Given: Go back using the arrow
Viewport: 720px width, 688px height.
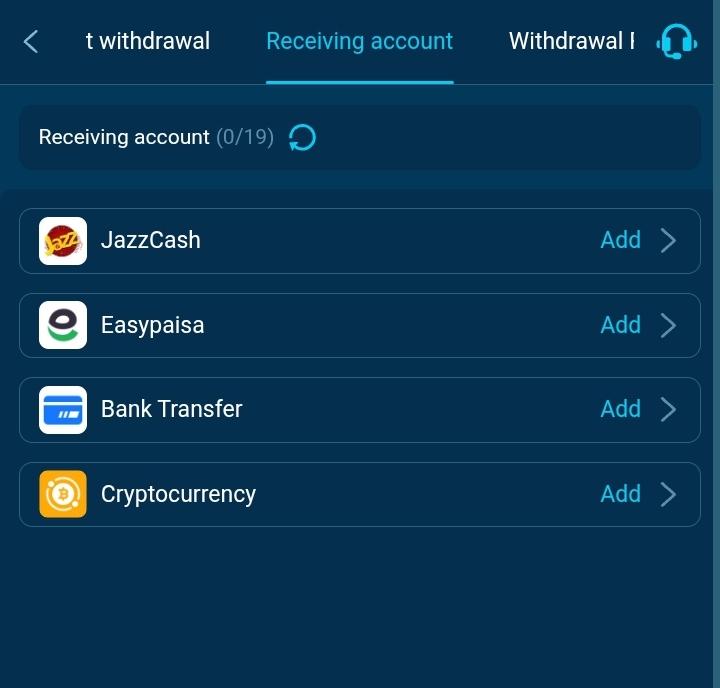Looking at the screenshot, I should [x=31, y=41].
